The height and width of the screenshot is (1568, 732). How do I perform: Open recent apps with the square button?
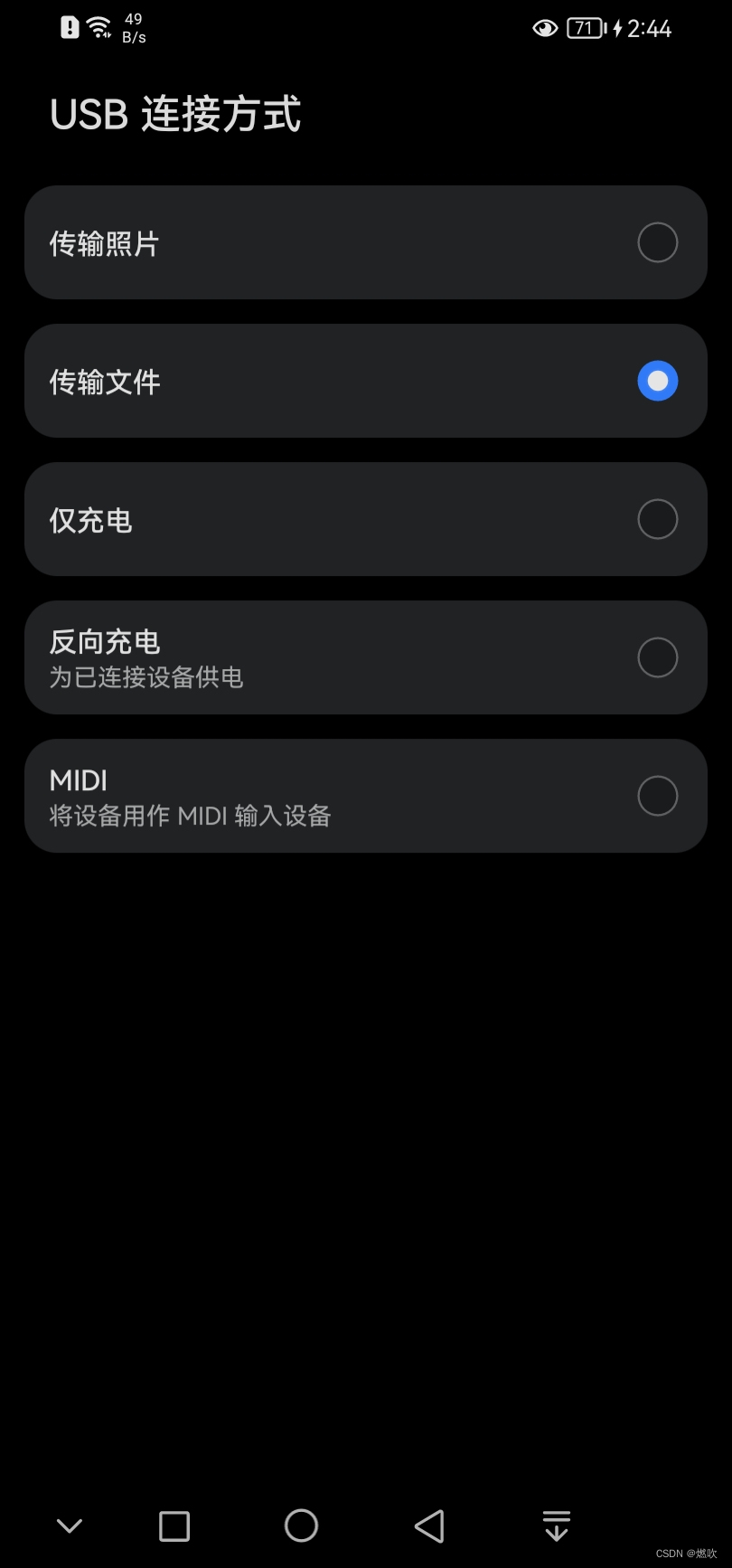click(x=174, y=1526)
